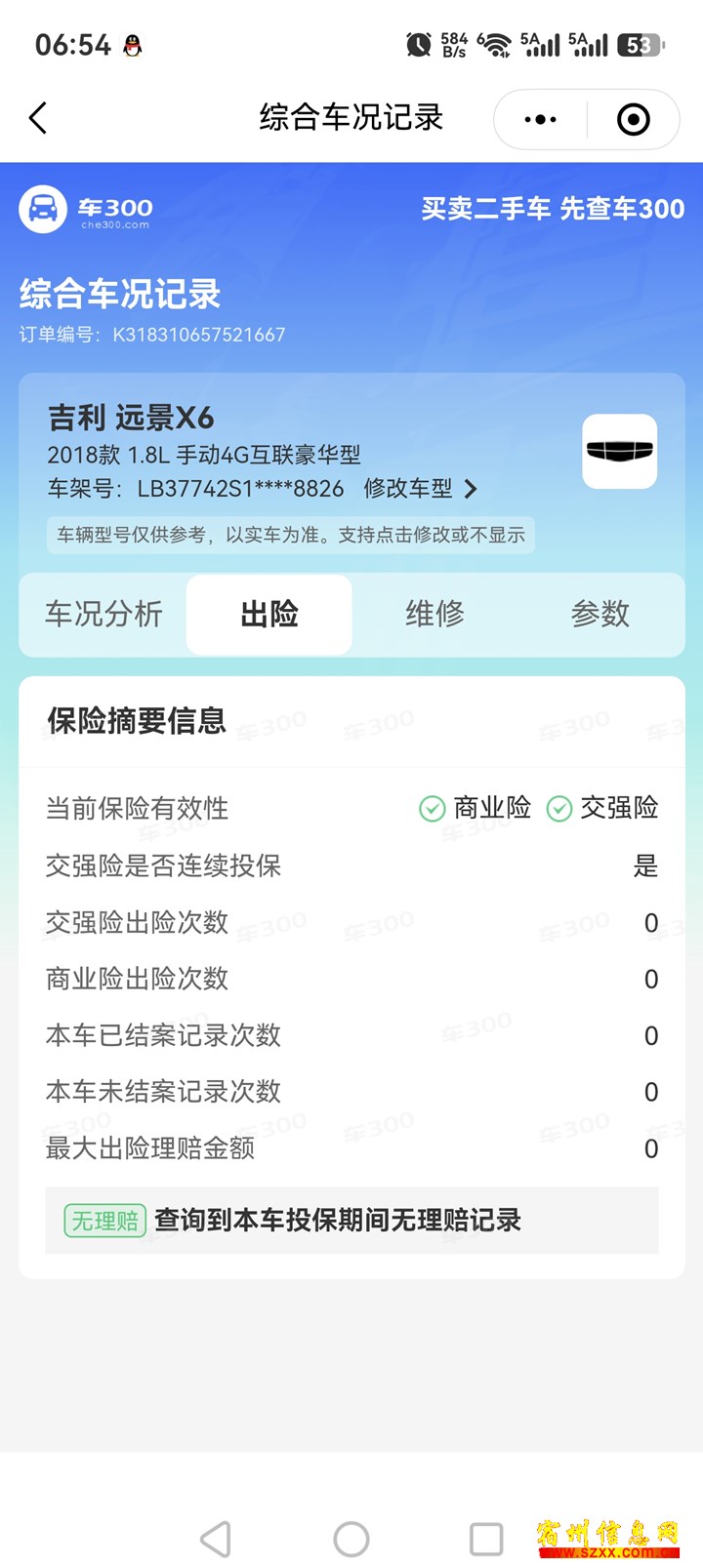703x1568 pixels.
Task: Select the 出险 tab
Action: [x=269, y=614]
